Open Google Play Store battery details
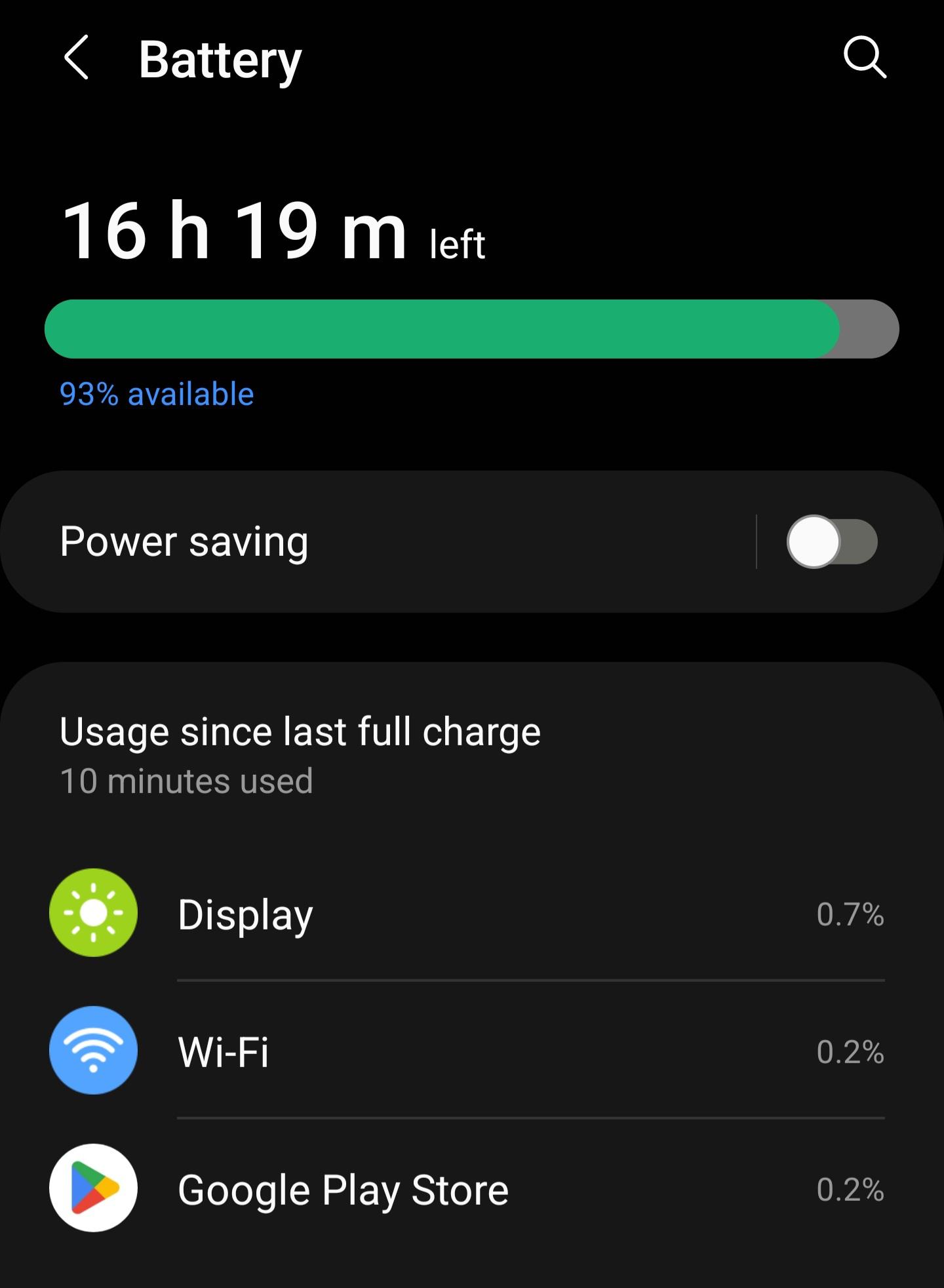Viewport: 944px width, 1288px height. coord(459,1188)
